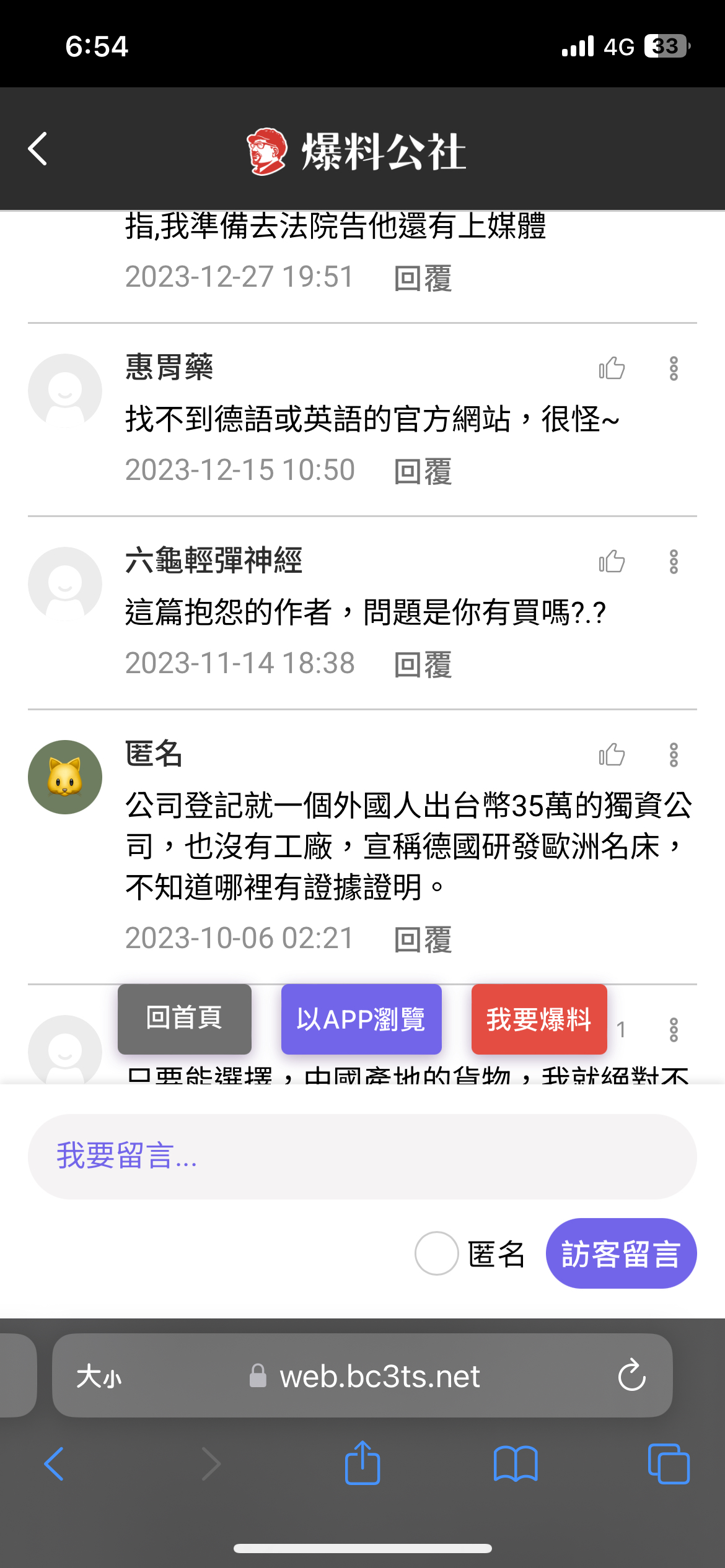Viewport: 725px width, 1568px height.
Task: Focus the 我要留言 comment field
Action: click(362, 1156)
